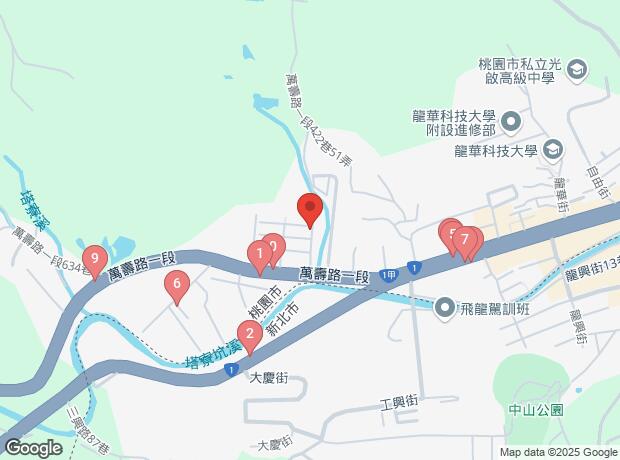
Task: Open the Google logo link
Action: click(33, 449)
